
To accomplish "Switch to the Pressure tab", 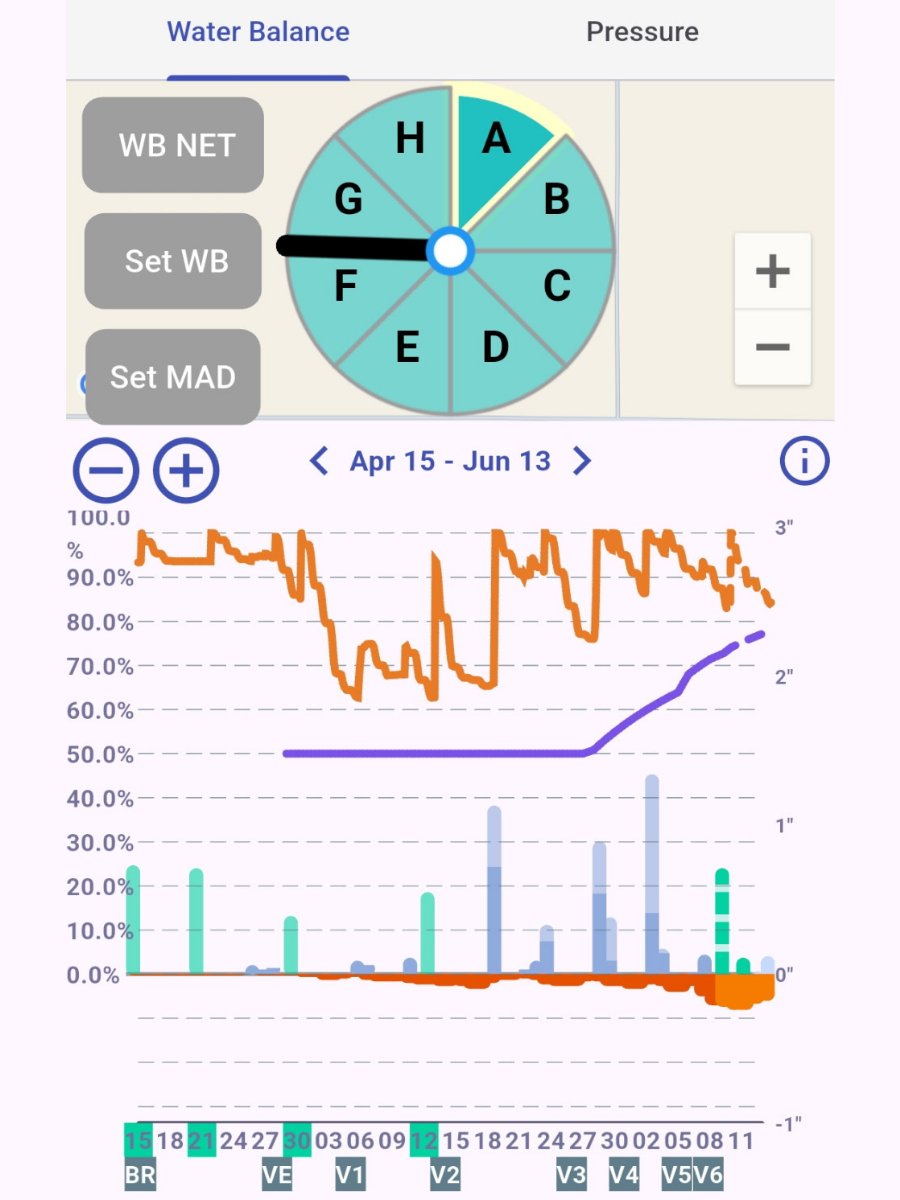I will (642, 32).
